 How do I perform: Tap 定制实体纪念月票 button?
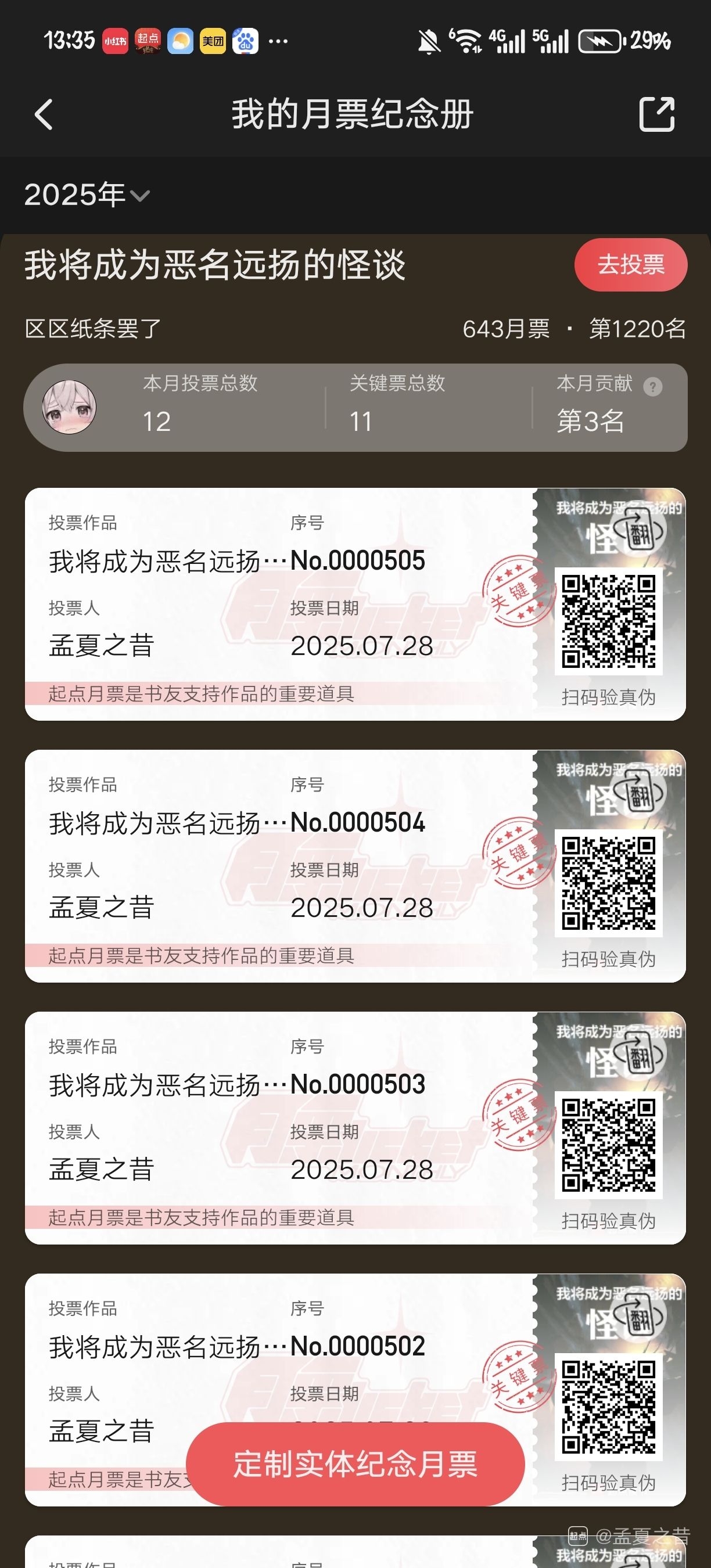pyautogui.click(x=355, y=1464)
